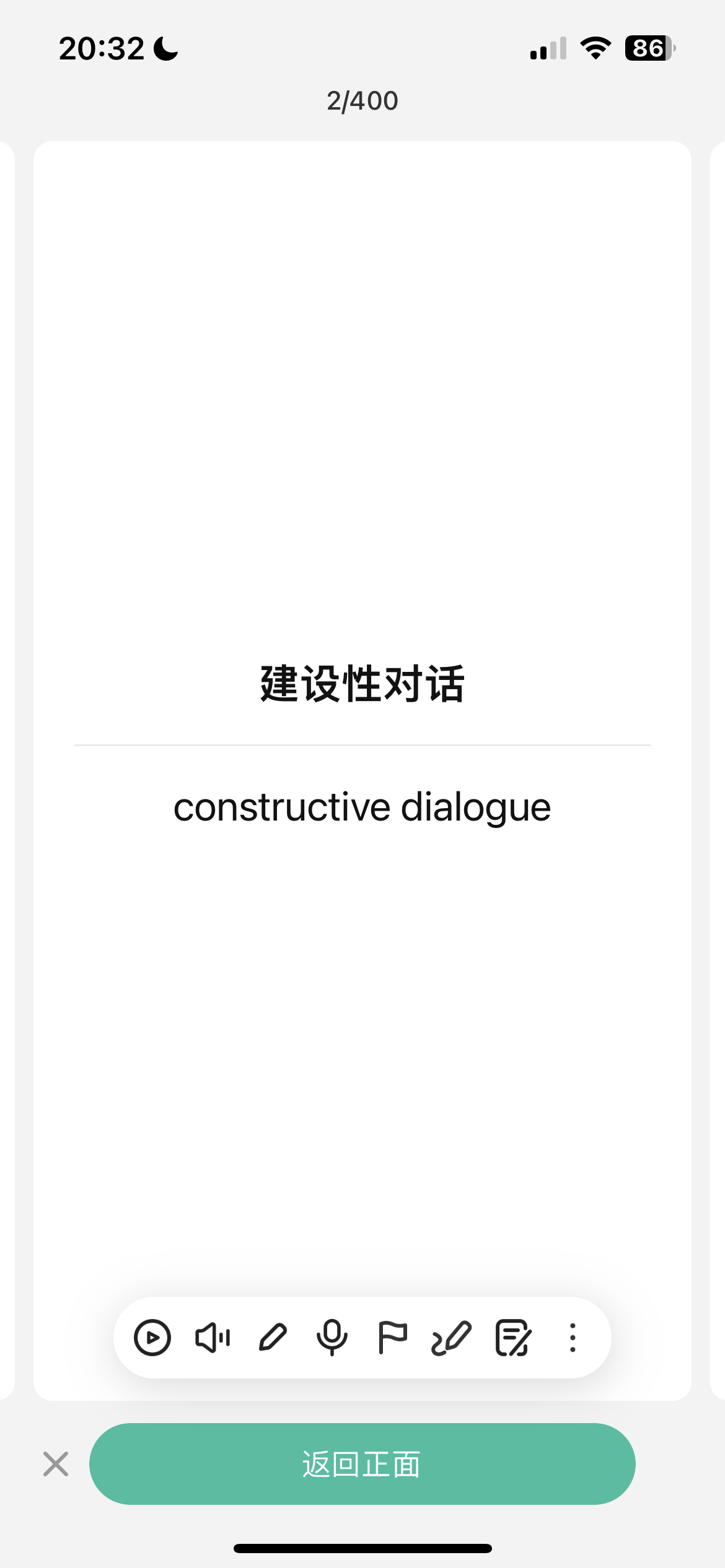The image size is (725, 1568).
Task: Edit this card with the pencil icon
Action: point(273,1338)
